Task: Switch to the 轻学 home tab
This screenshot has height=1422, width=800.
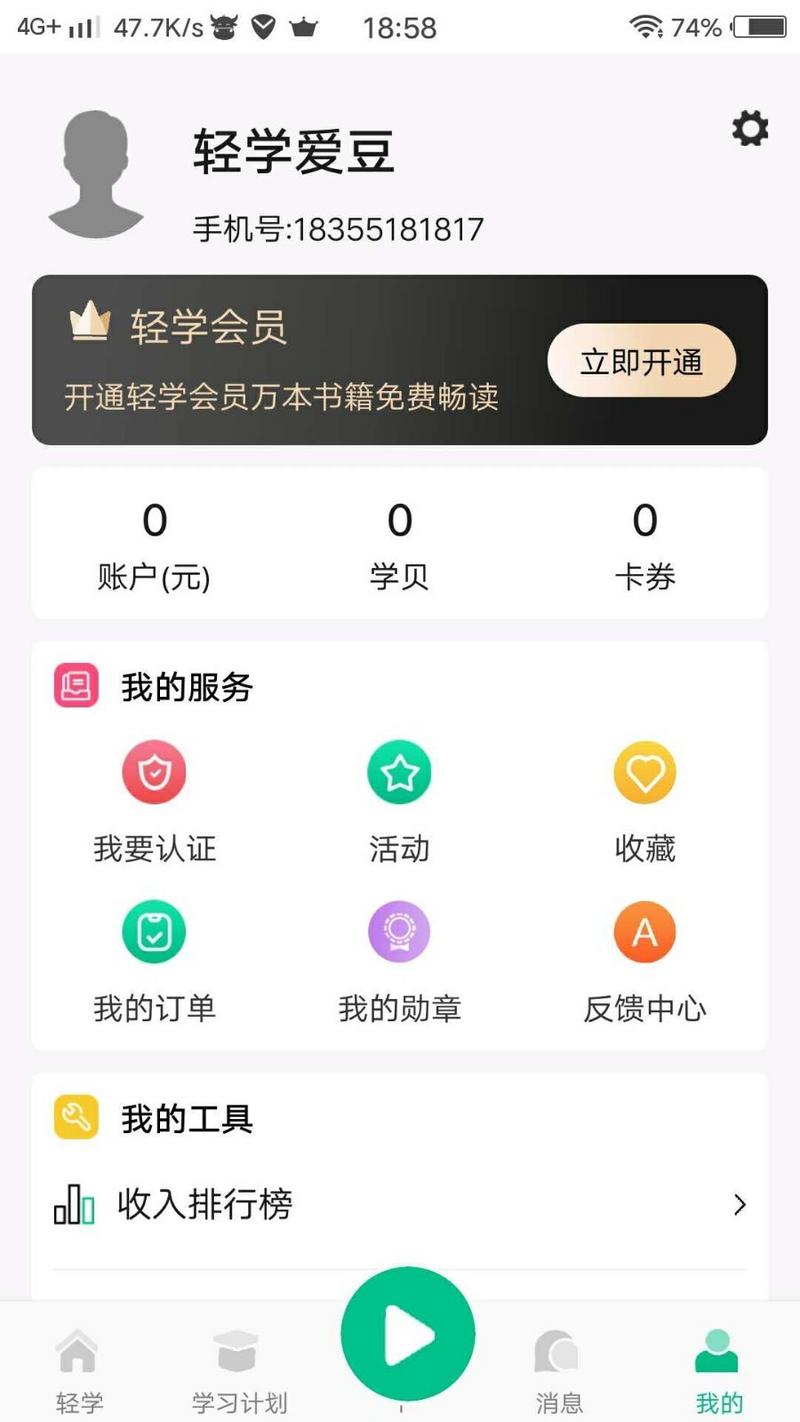Action: coord(78,1372)
